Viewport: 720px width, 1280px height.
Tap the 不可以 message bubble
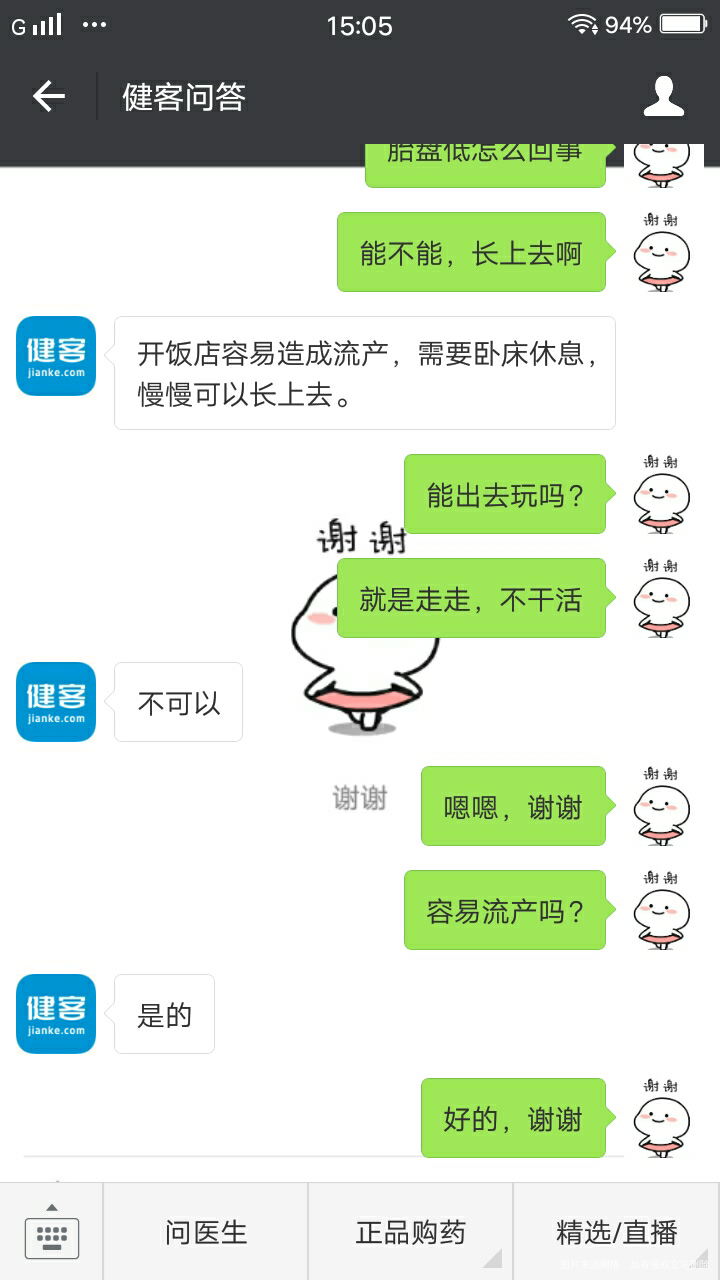178,702
